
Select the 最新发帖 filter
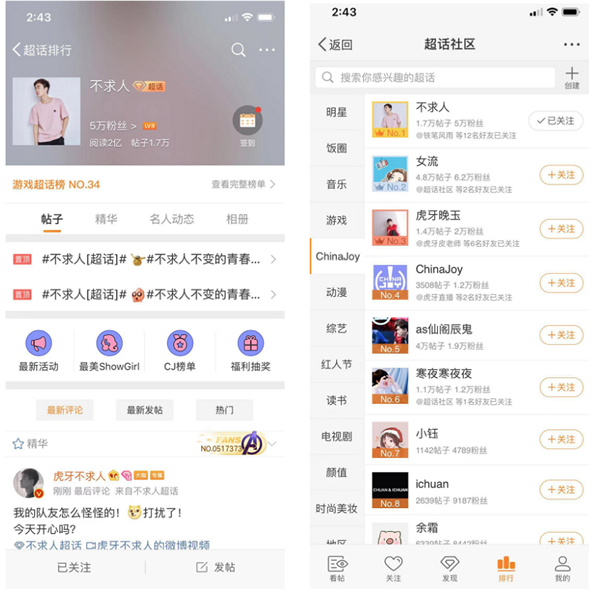[x=145, y=410]
